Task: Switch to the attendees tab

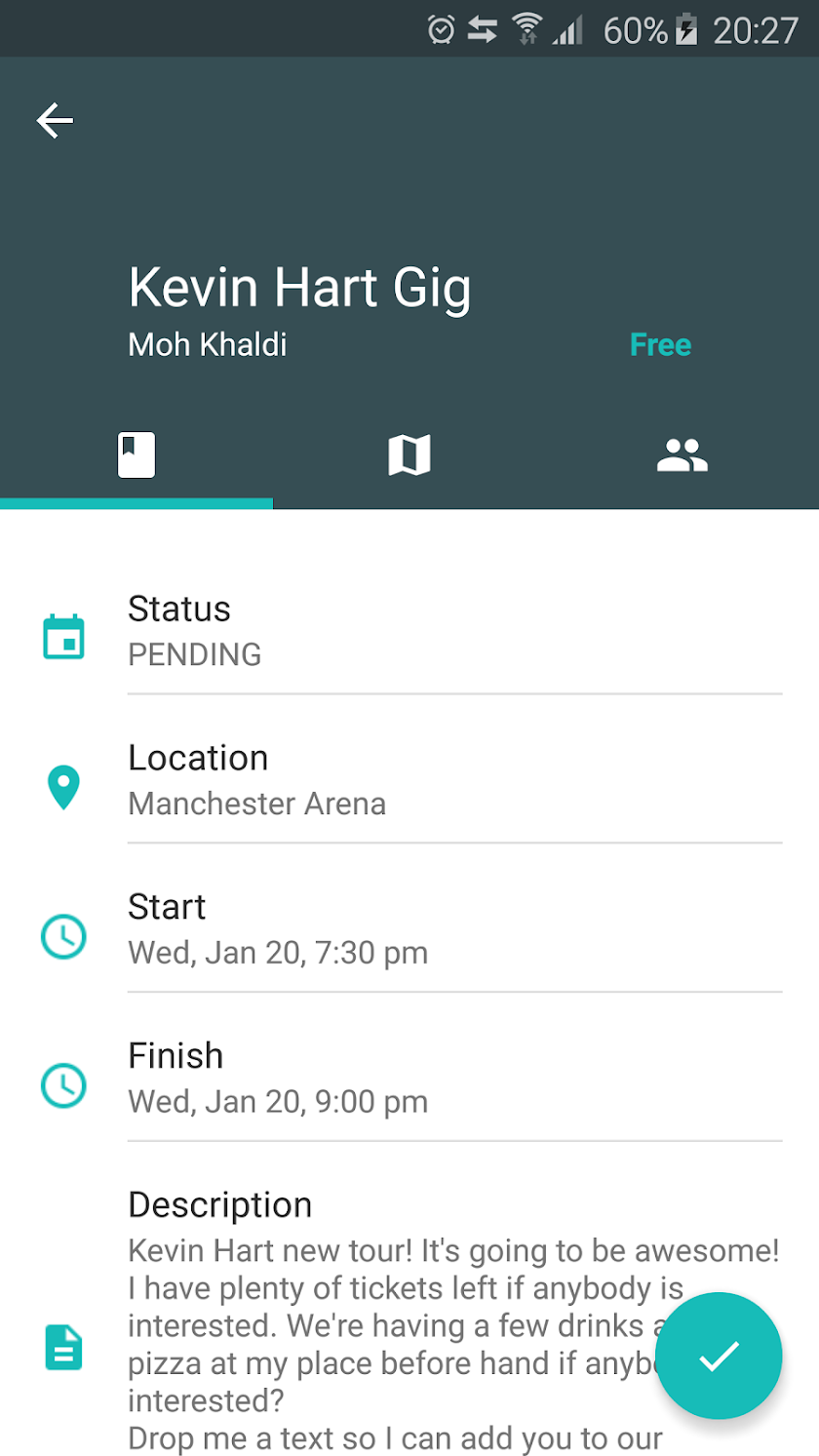Action: [x=682, y=455]
